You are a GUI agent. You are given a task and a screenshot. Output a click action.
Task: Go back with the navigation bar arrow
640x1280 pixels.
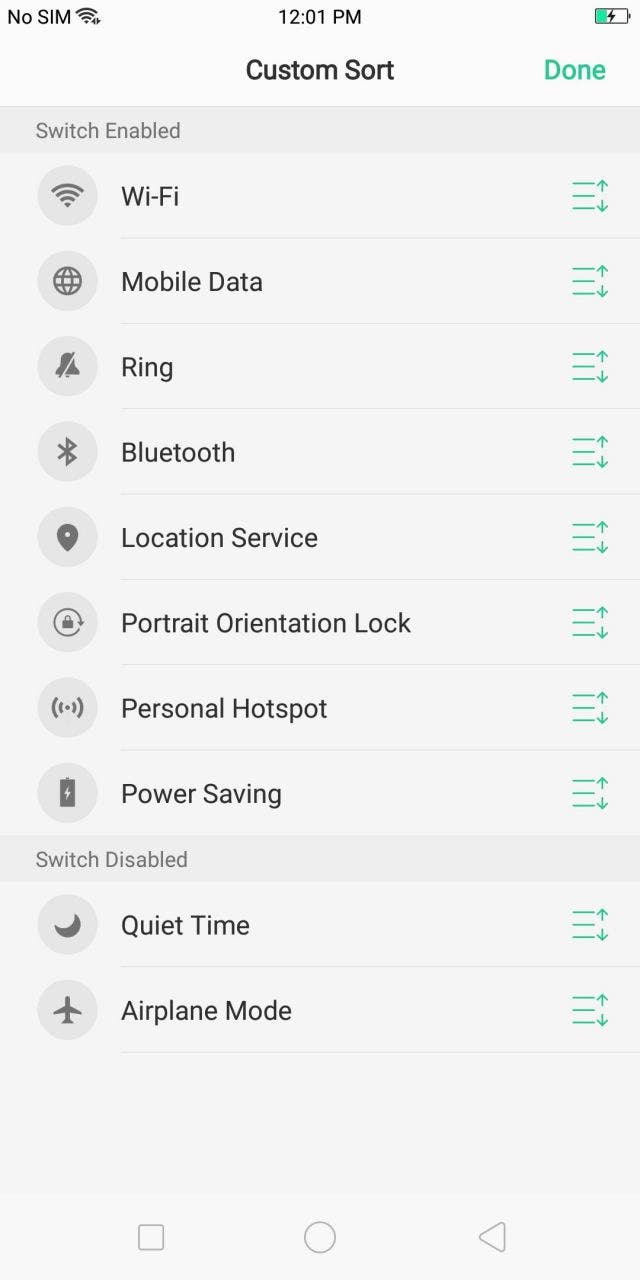point(492,1237)
